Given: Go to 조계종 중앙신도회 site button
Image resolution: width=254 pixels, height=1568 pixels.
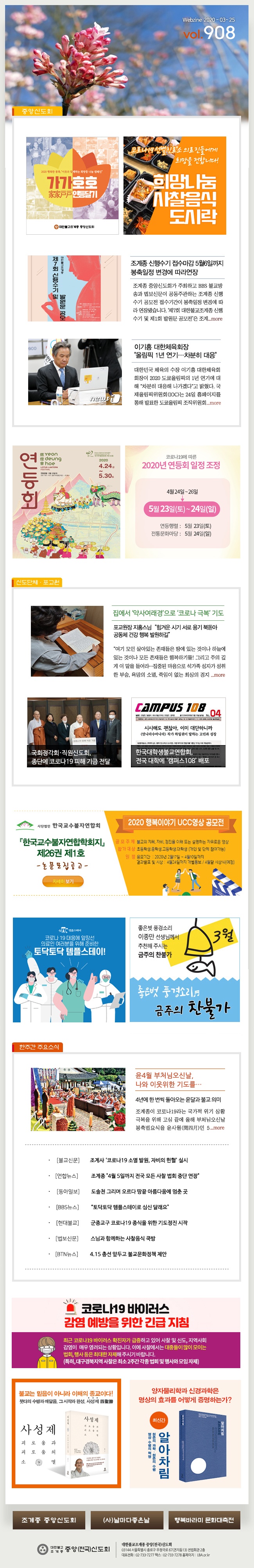Looking at the screenshot, I should [48, 1515].
